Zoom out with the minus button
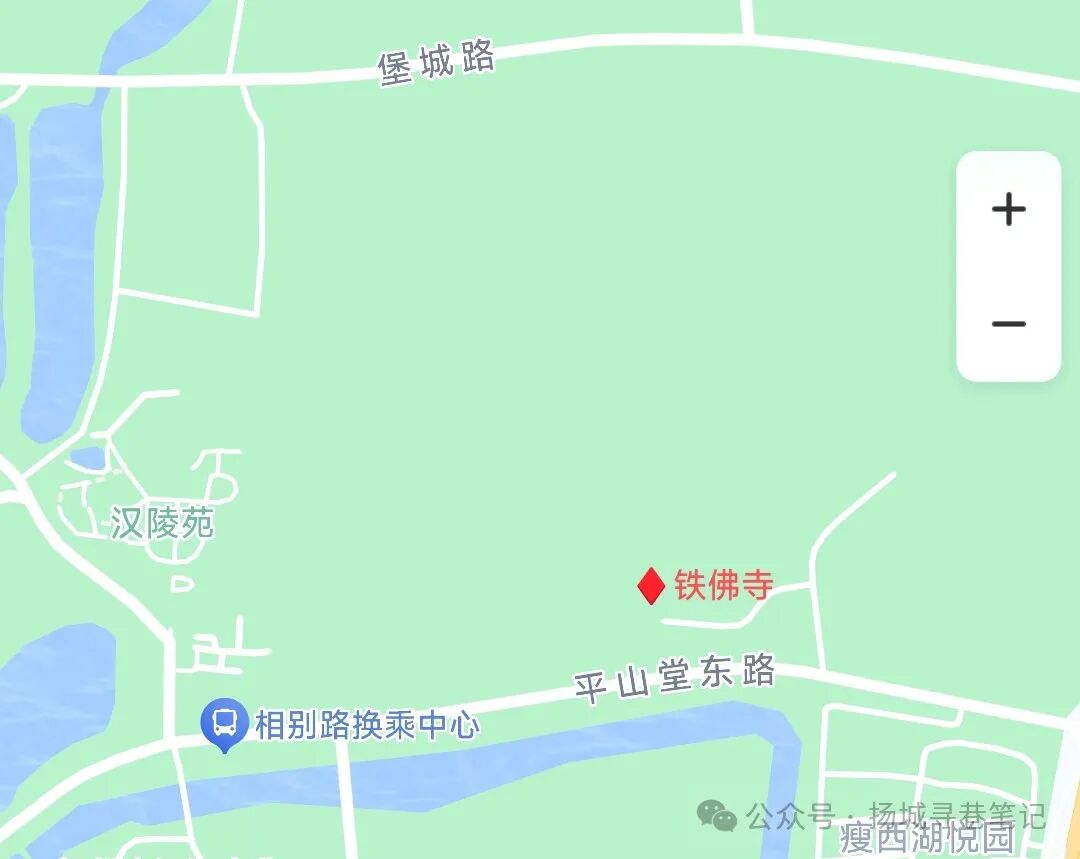Screen dimensions: 1080x859 [1008, 324]
